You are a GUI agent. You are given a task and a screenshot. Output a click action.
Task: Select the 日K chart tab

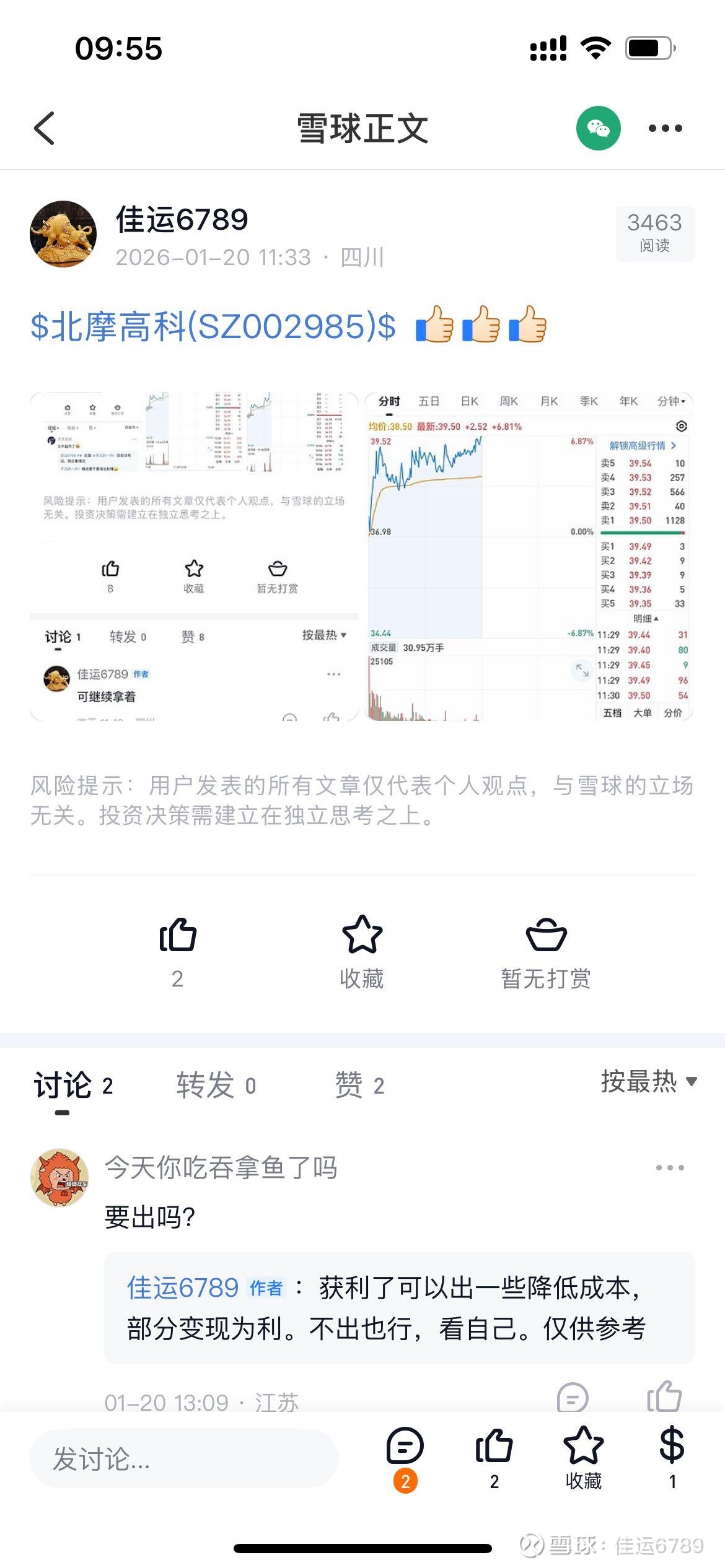pos(469,401)
